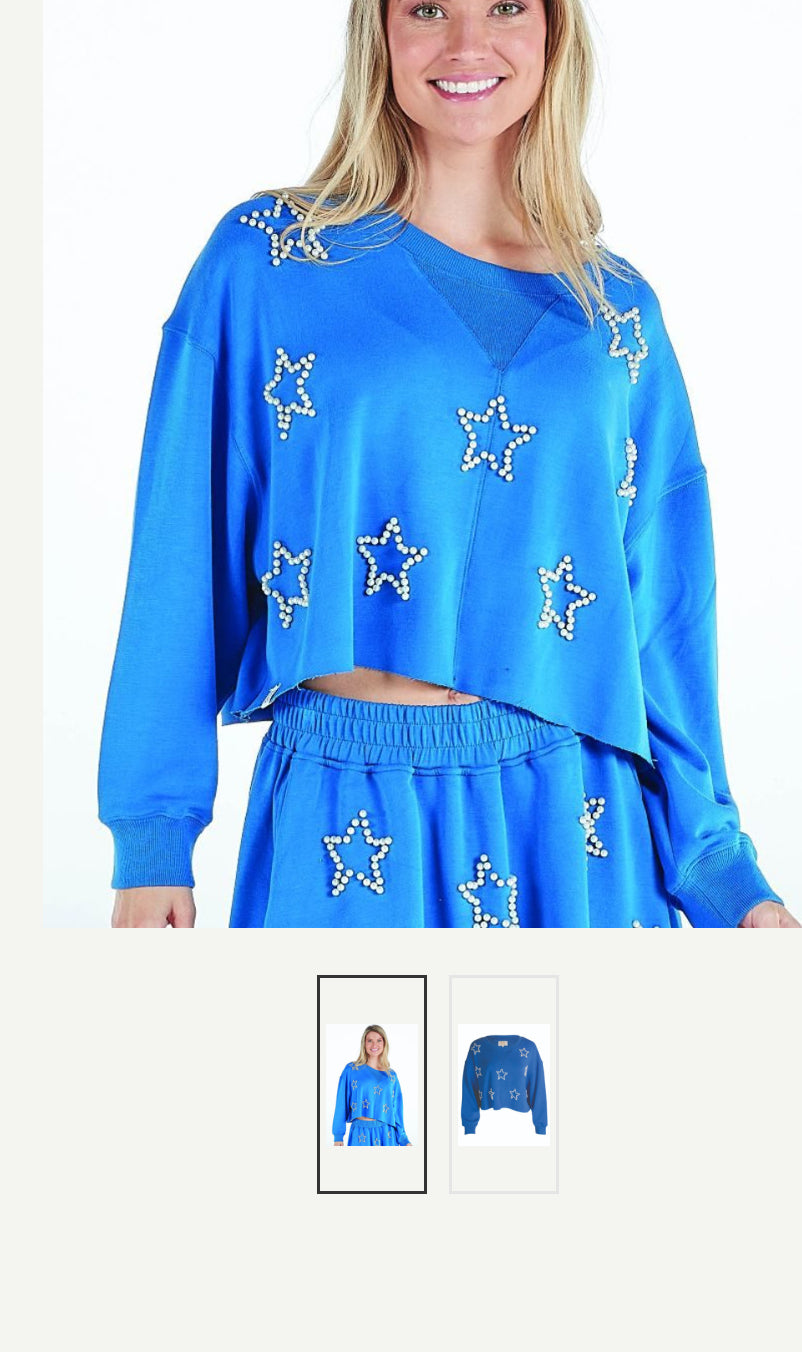Click the first gallery thumbnail with black border
802x1352 pixels.
tap(371, 1083)
